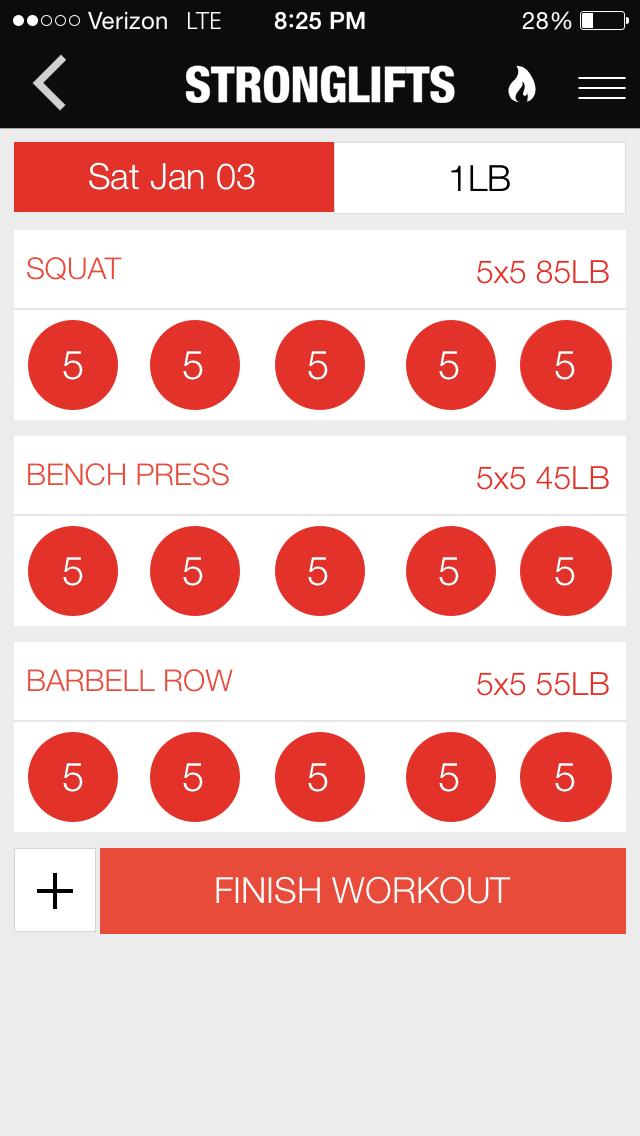
Task: Go back using the header arrow
Action: [x=50, y=84]
